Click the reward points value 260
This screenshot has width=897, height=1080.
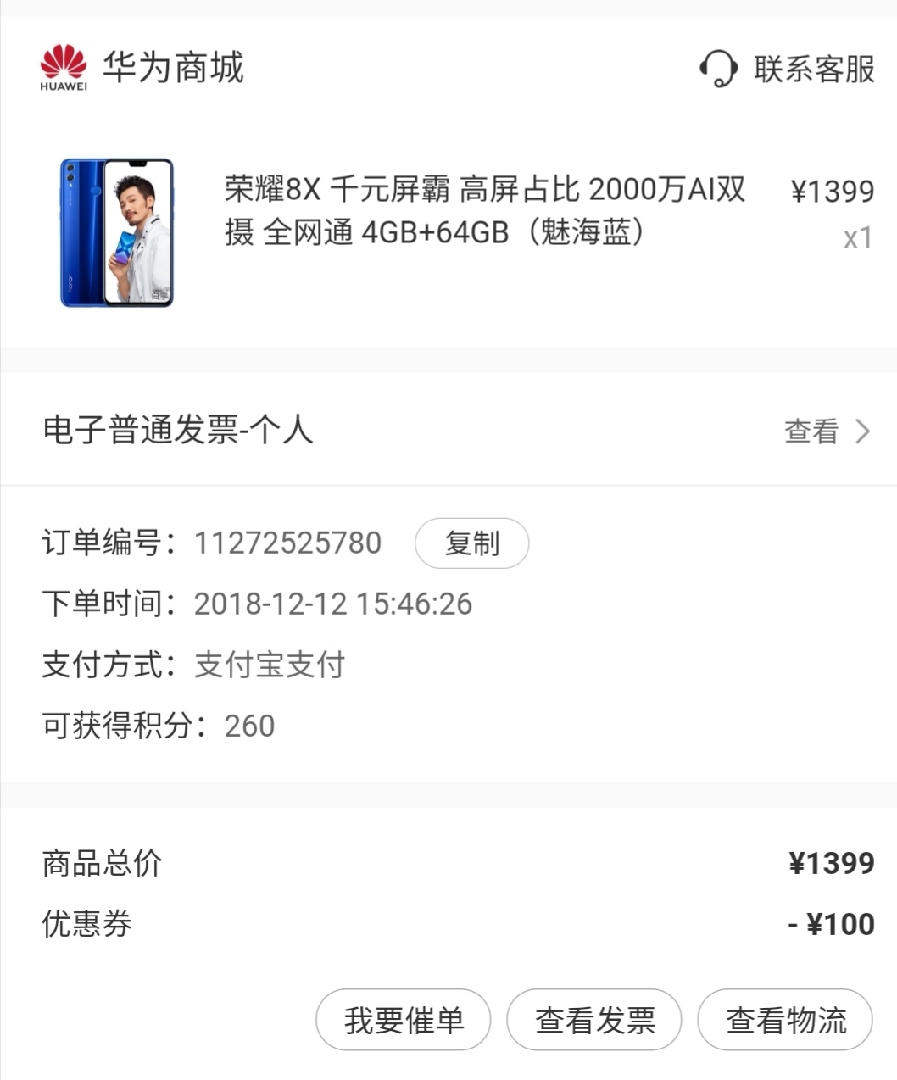point(252,727)
